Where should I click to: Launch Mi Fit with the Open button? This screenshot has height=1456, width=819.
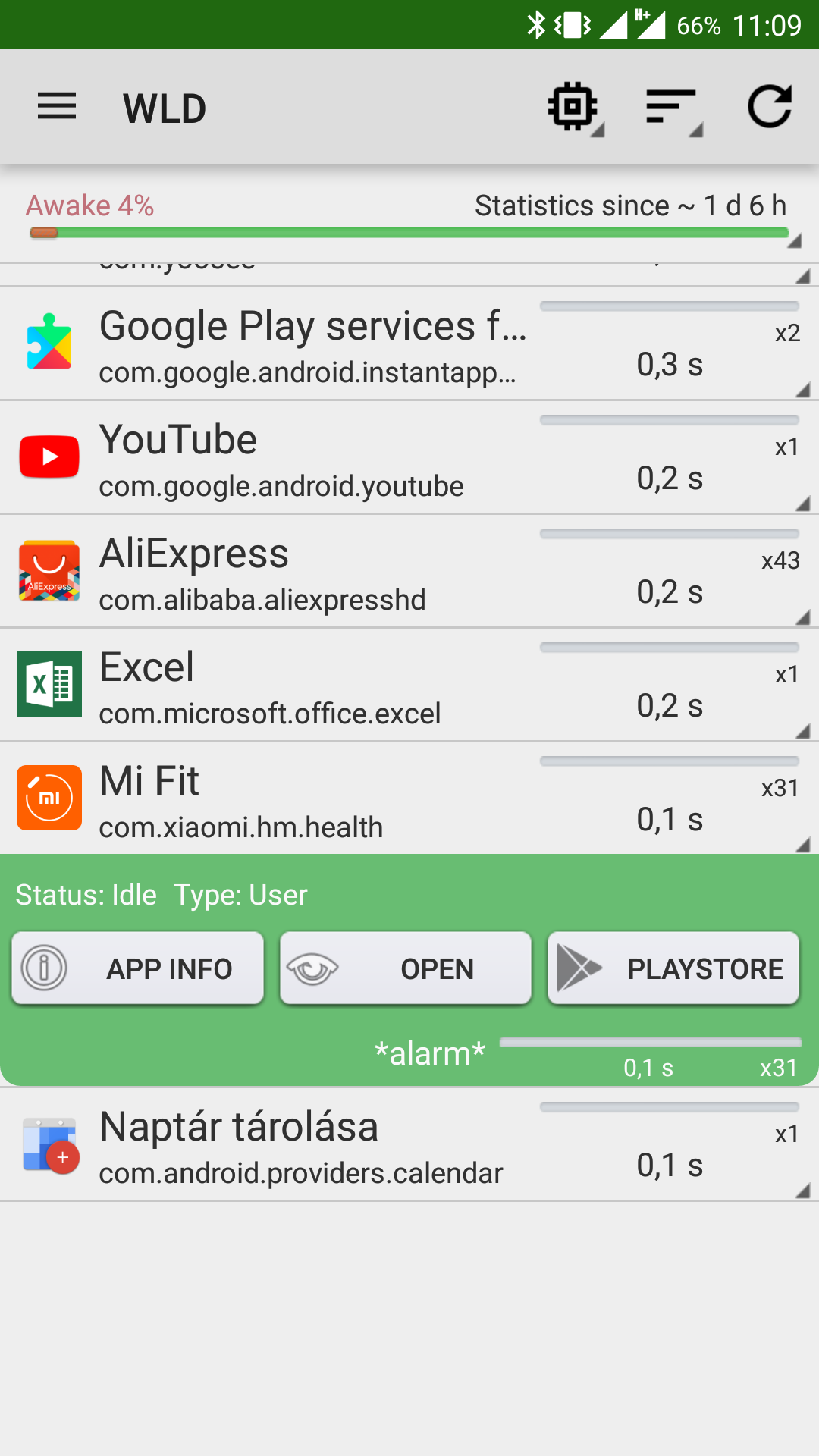click(405, 968)
